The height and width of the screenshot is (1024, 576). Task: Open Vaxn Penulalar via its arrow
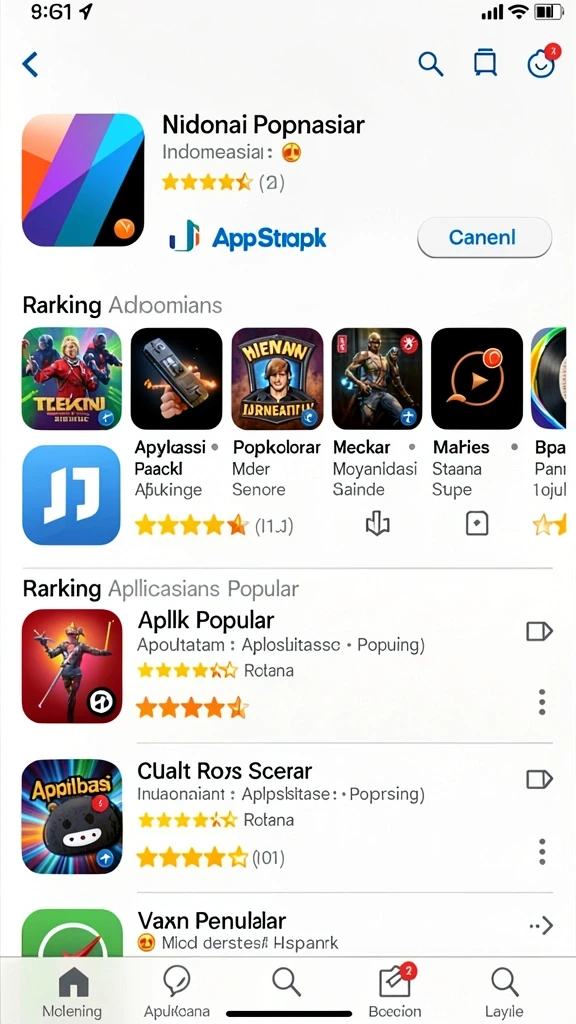coord(541,925)
